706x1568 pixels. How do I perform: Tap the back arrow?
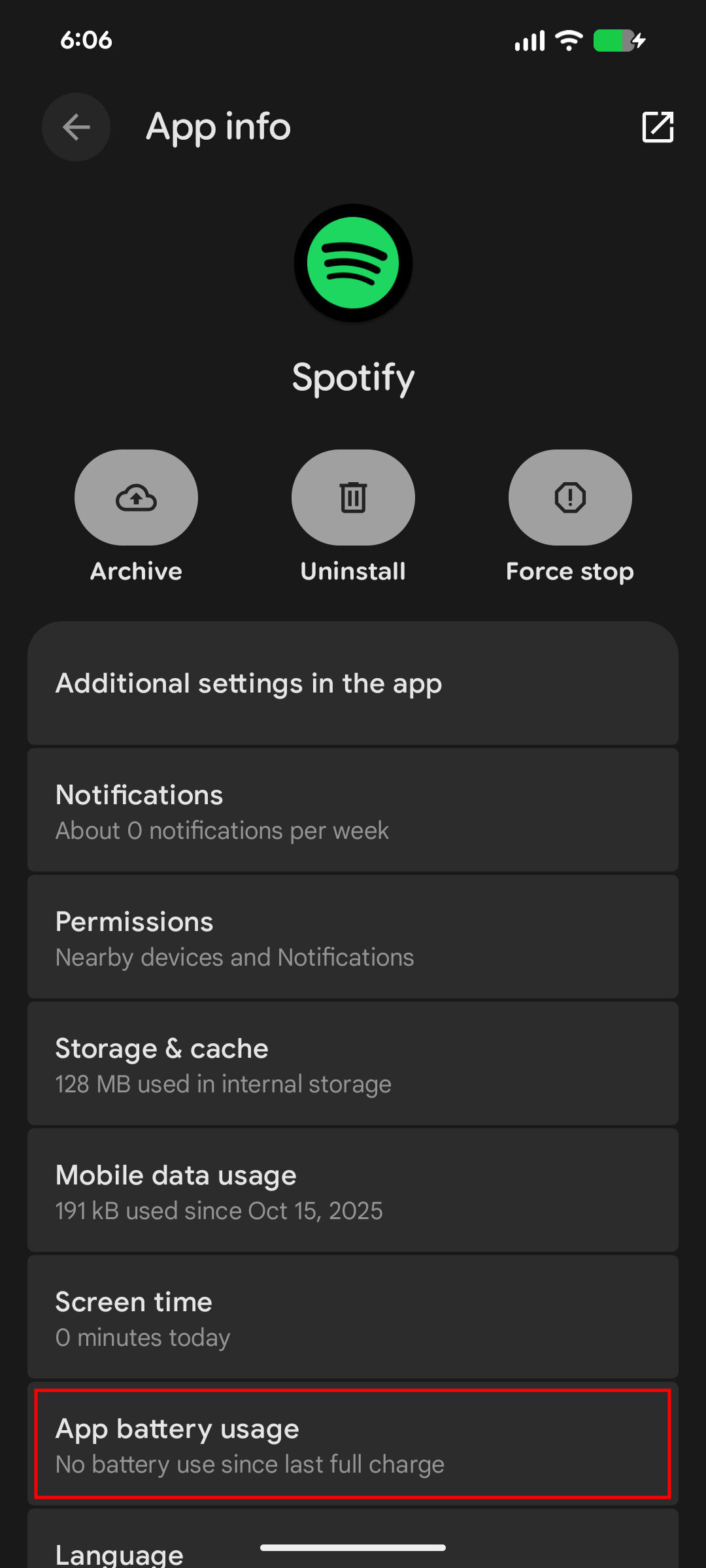[x=76, y=127]
